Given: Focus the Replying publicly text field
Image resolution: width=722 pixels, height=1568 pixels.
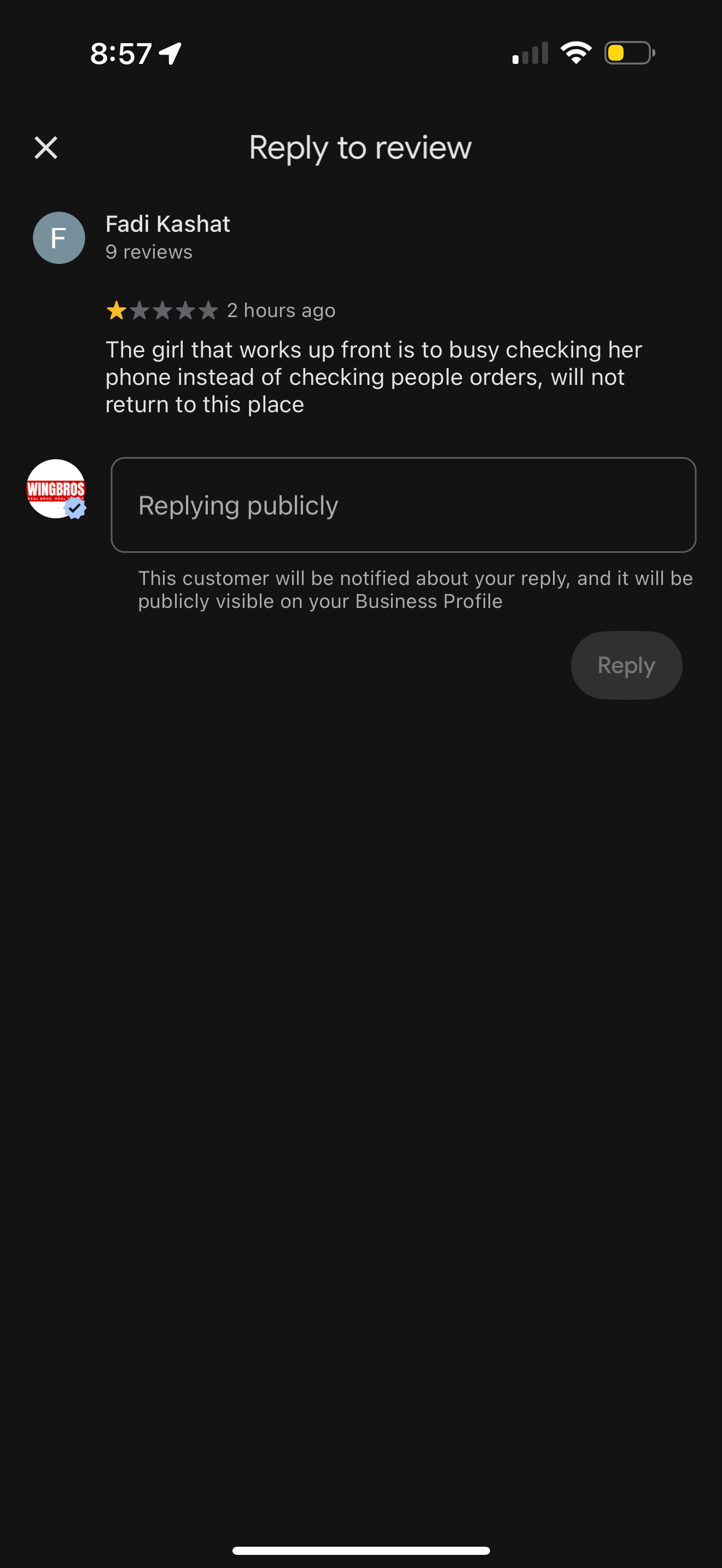Looking at the screenshot, I should click(x=403, y=505).
